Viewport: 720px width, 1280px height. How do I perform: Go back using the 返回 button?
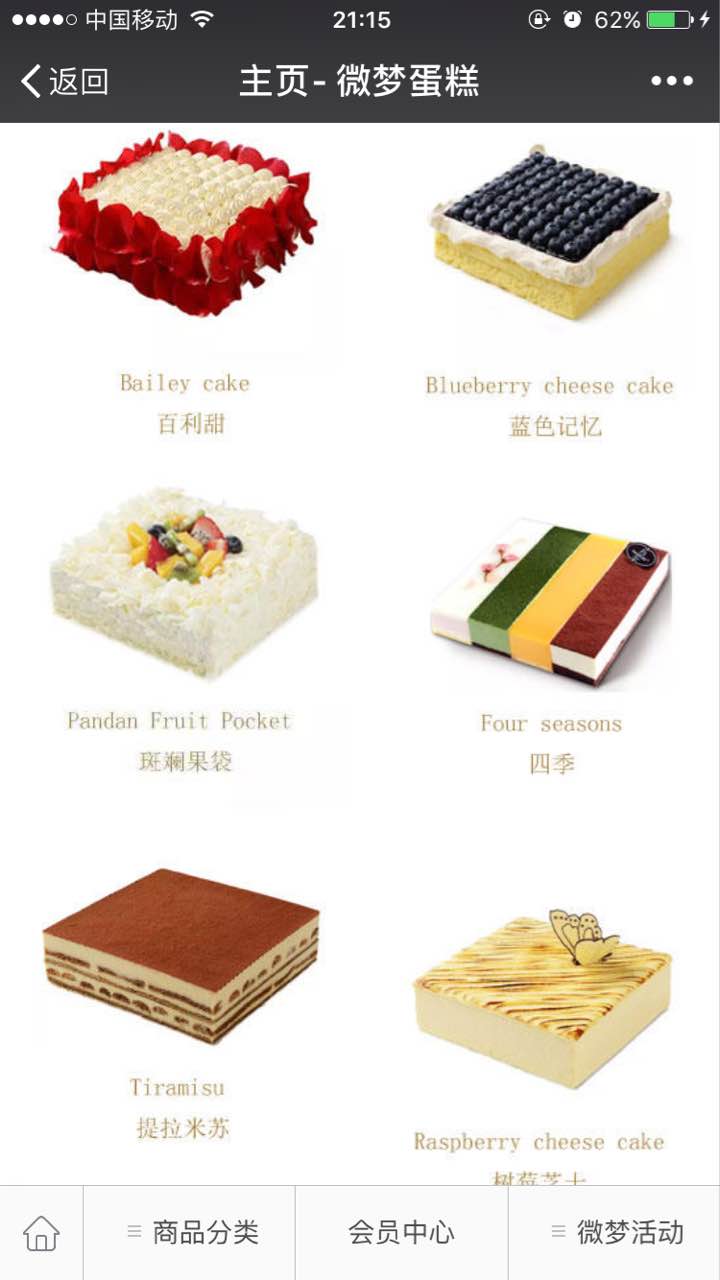[x=65, y=81]
